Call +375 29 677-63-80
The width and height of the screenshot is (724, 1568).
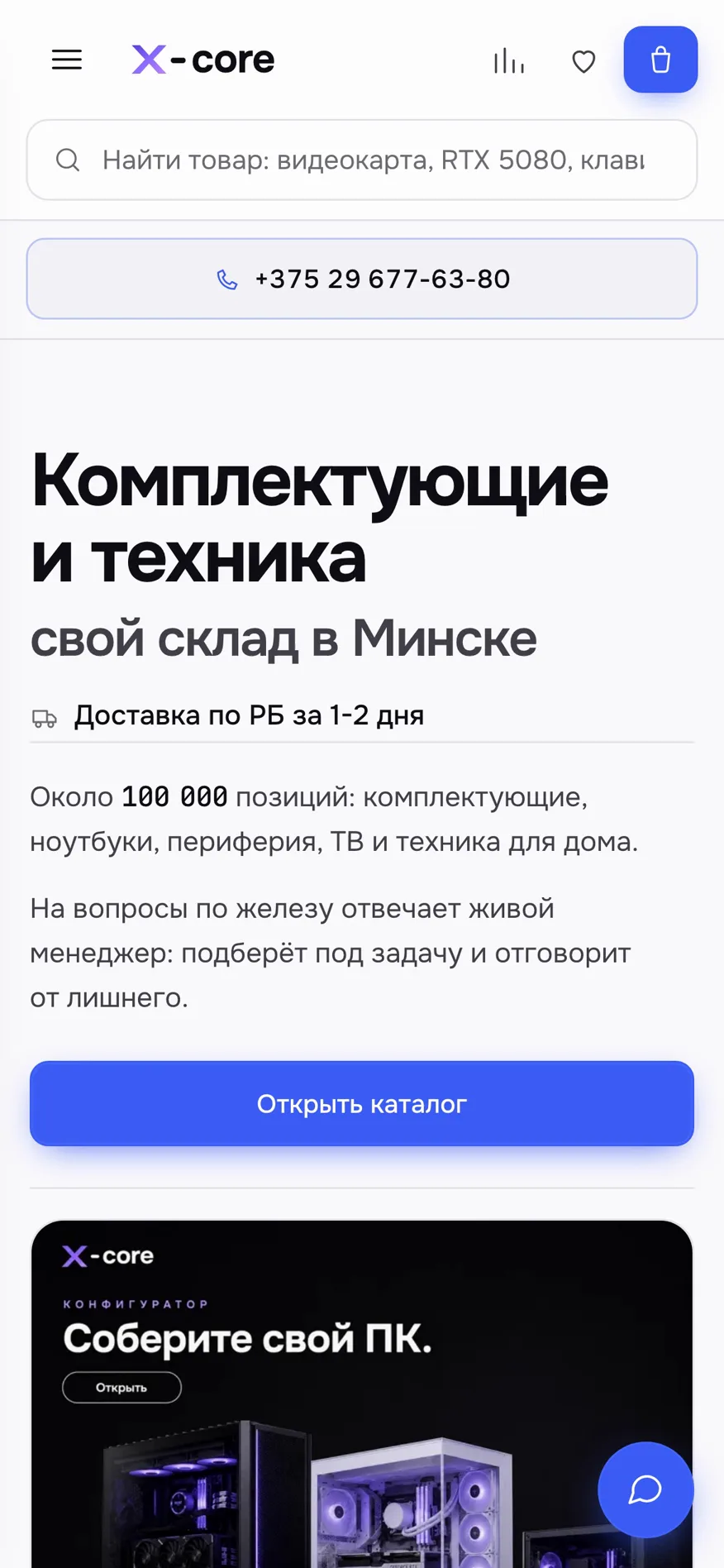[x=362, y=279]
